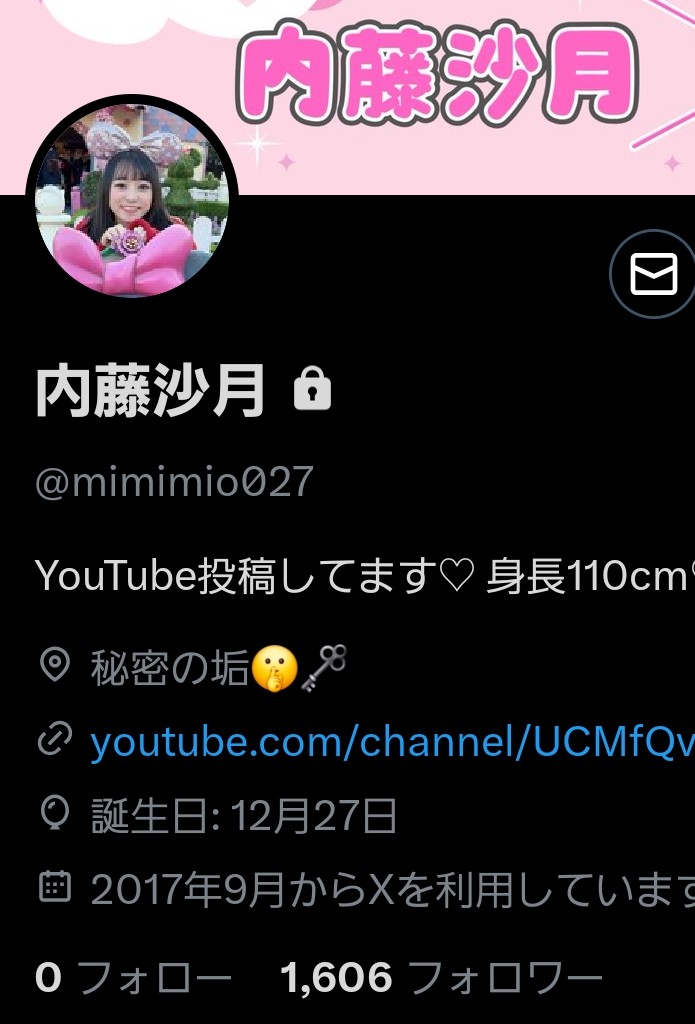This screenshot has height=1024, width=695.
Task: Open the youtube.com channel link
Action: point(392,742)
